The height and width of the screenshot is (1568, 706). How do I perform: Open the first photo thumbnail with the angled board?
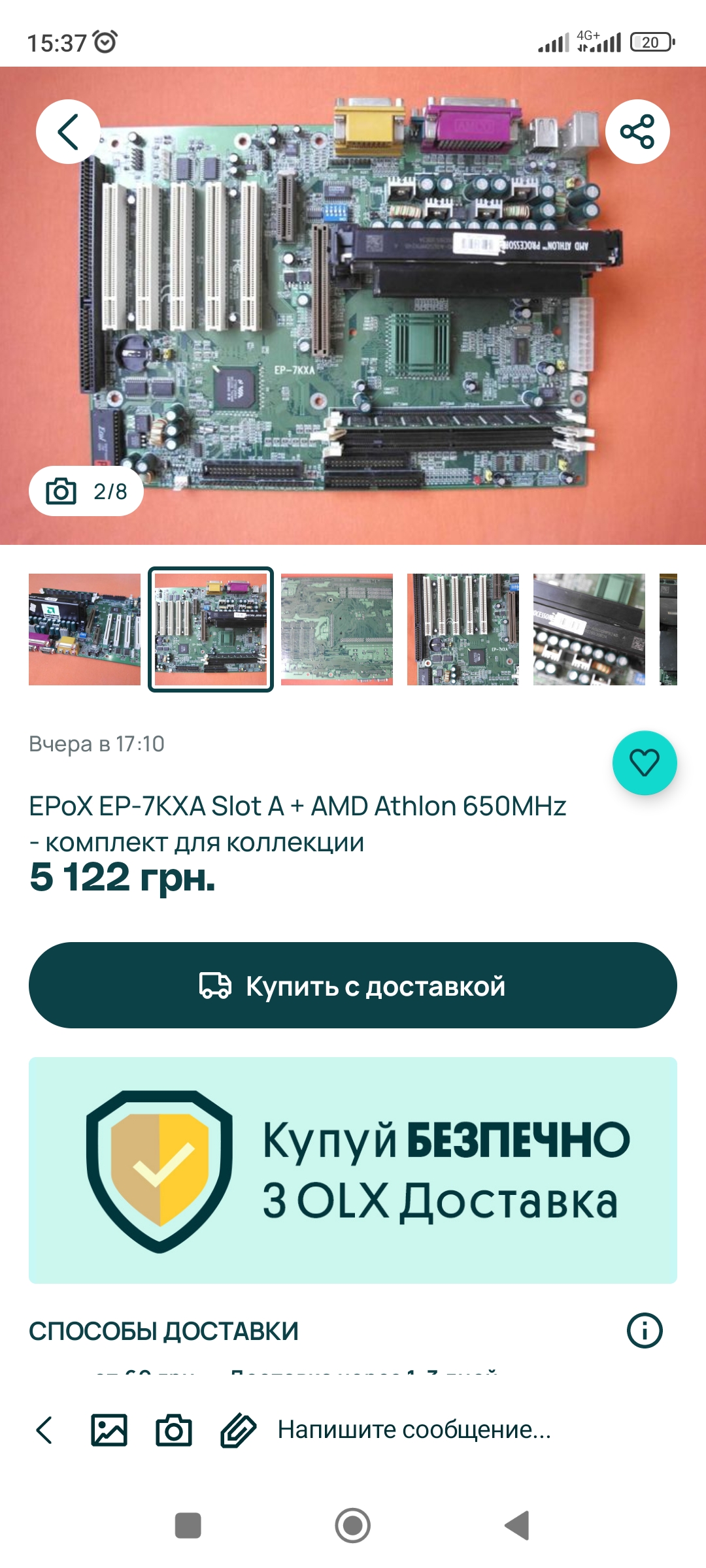coord(84,629)
